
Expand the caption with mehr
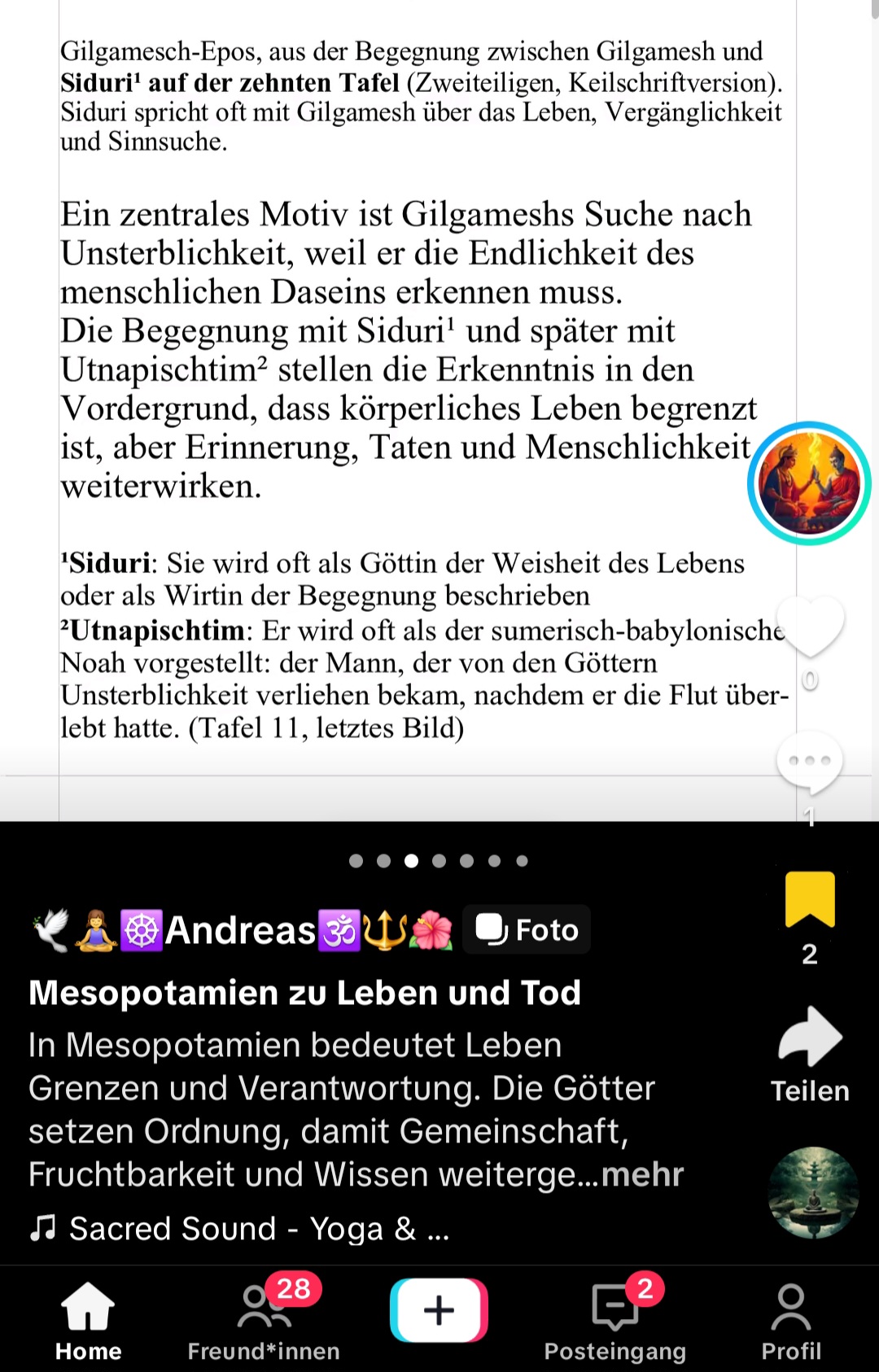coord(642,1174)
